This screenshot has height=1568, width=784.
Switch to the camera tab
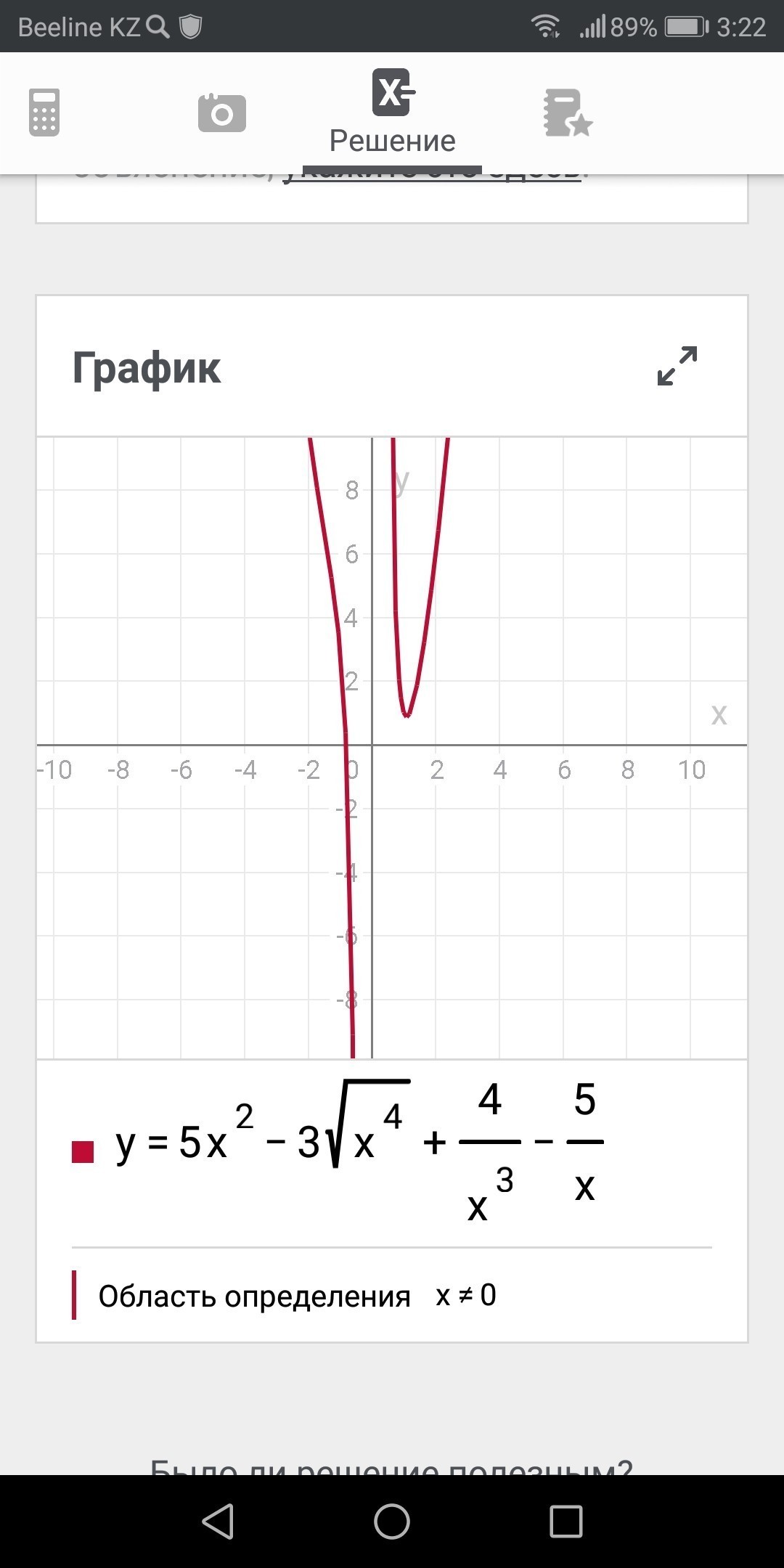coord(221,113)
